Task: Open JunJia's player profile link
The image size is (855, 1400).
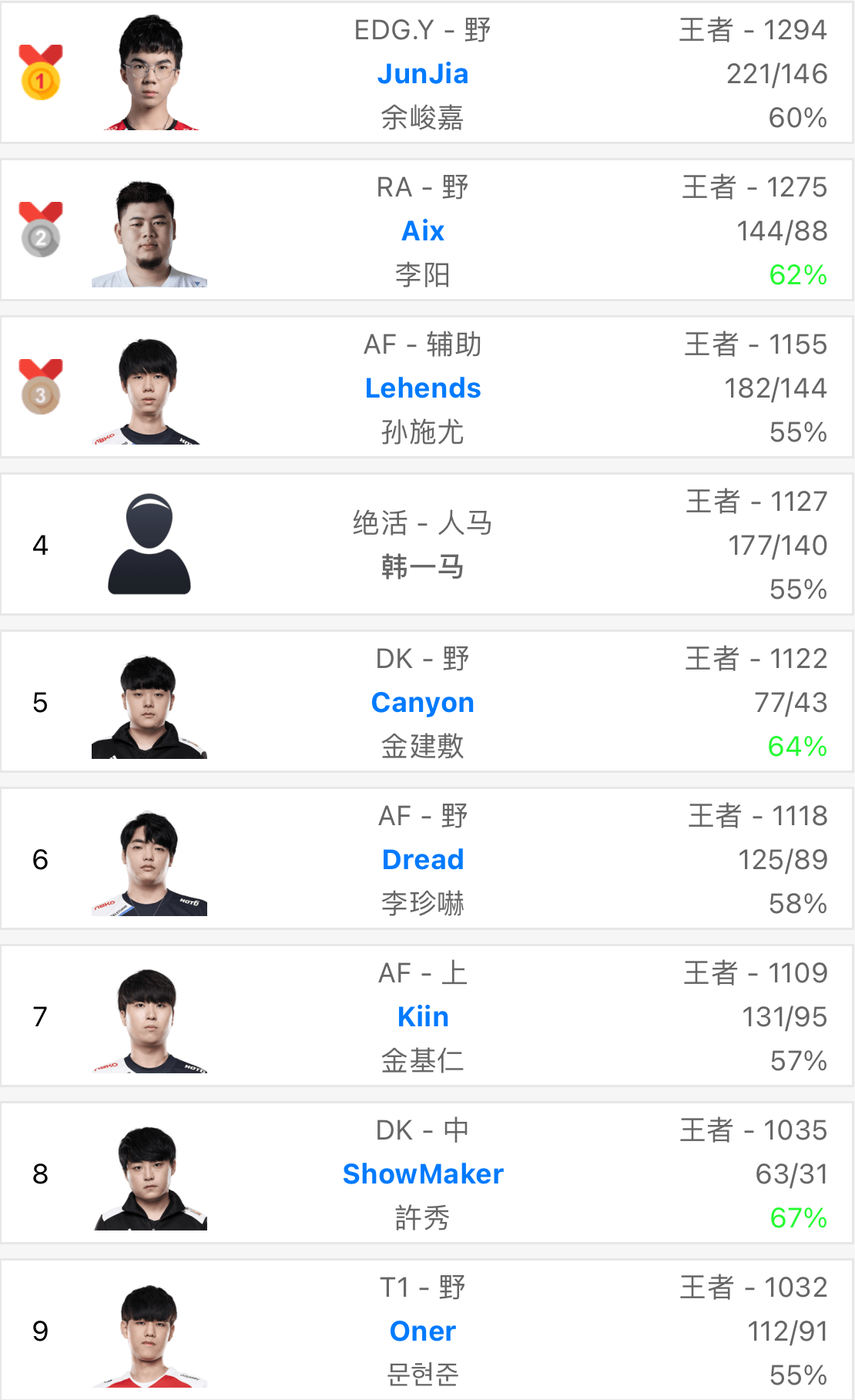Action: click(x=423, y=74)
